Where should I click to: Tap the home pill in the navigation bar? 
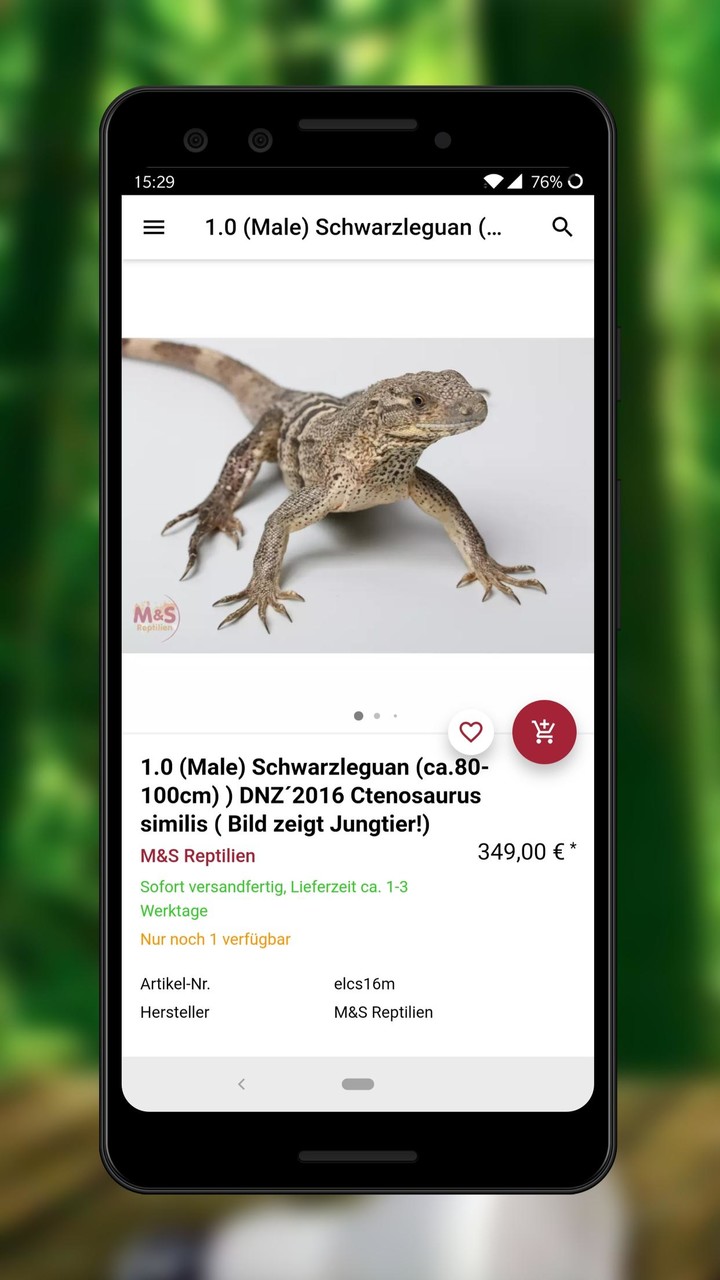click(357, 1084)
